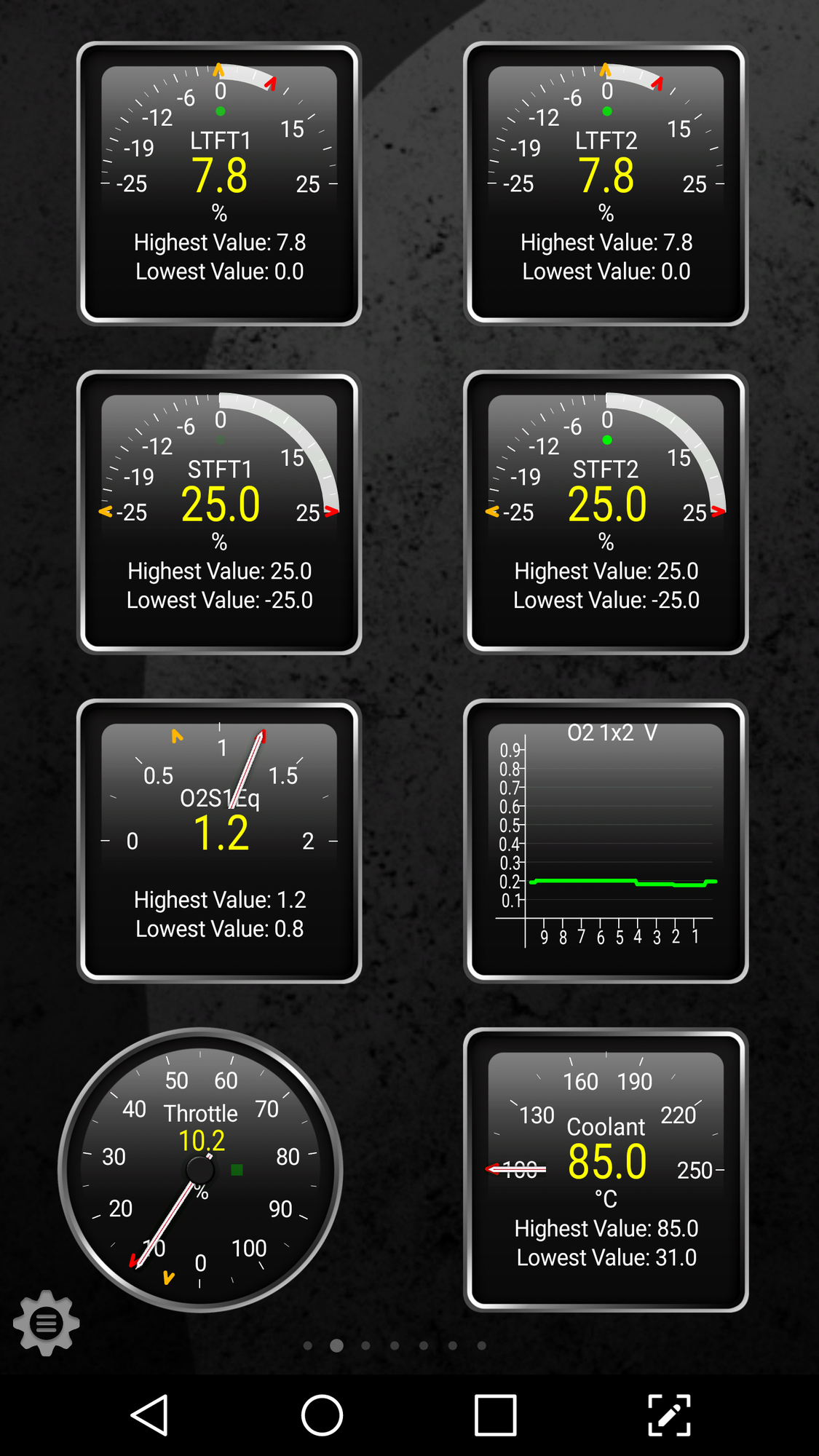
Task: Tap the LTFT2 gauge
Action: coord(606,183)
